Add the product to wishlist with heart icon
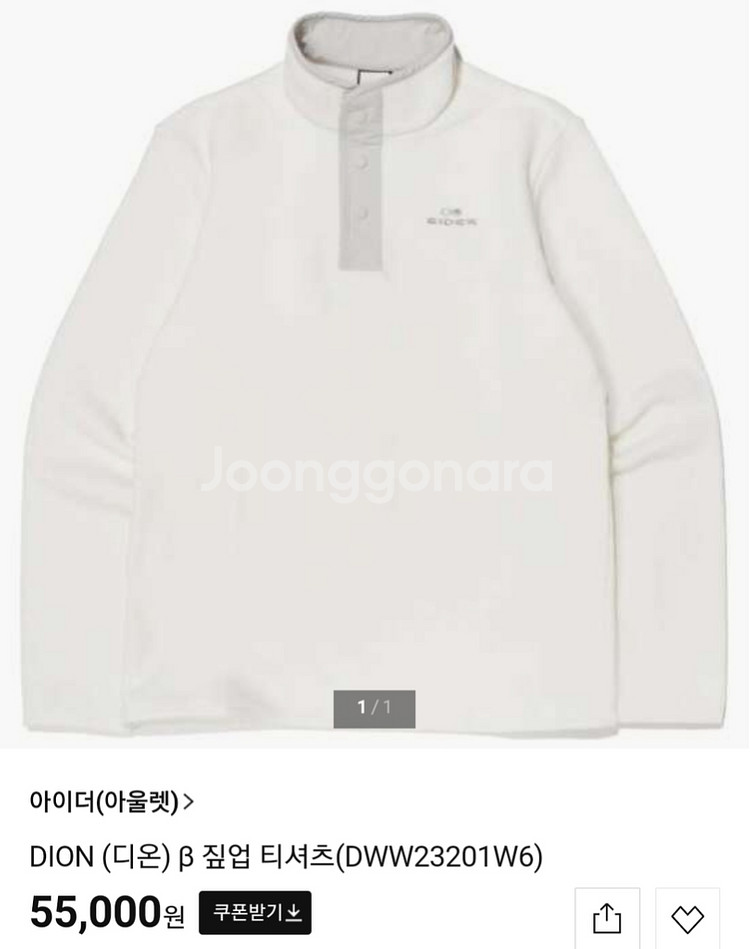This screenshot has height=949, width=750. click(x=687, y=918)
